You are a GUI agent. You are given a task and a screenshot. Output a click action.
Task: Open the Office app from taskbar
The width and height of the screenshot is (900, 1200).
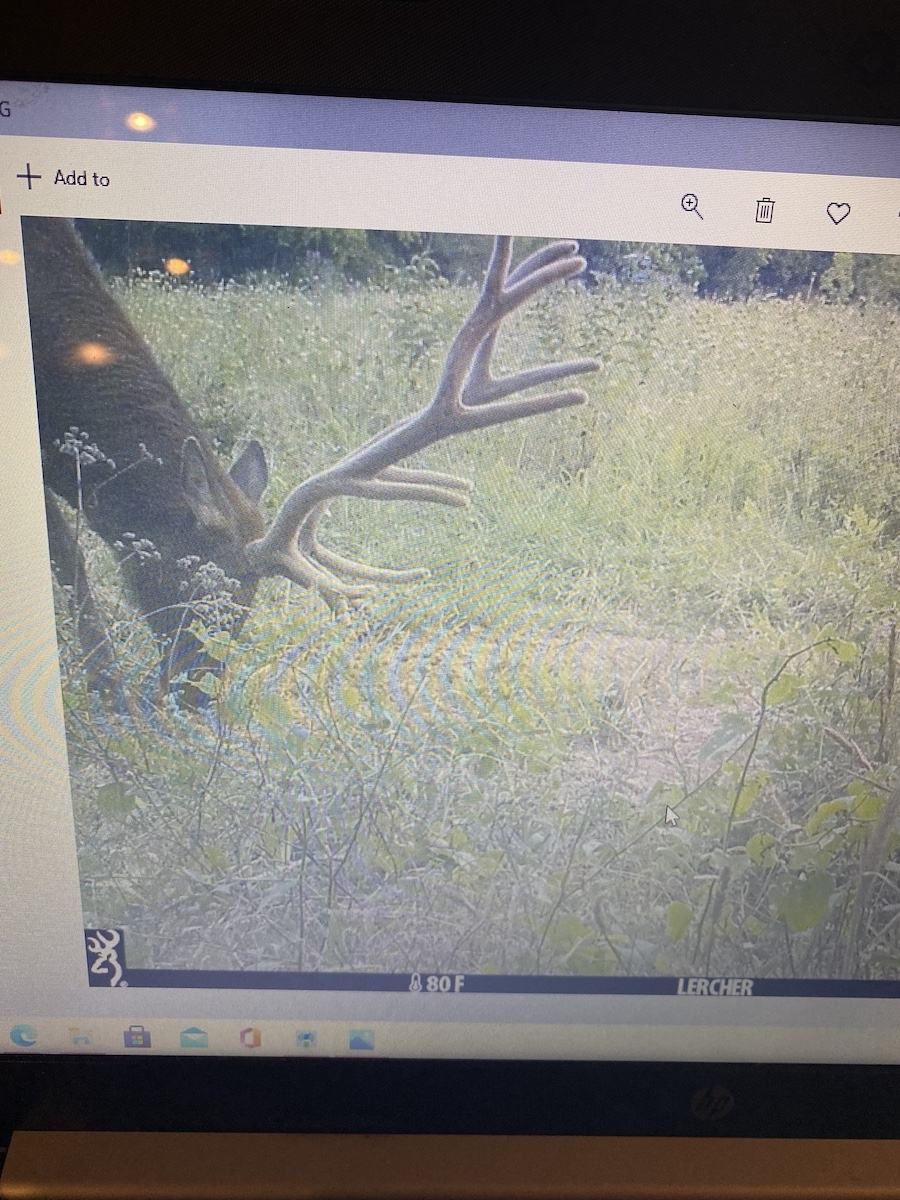250,1038
